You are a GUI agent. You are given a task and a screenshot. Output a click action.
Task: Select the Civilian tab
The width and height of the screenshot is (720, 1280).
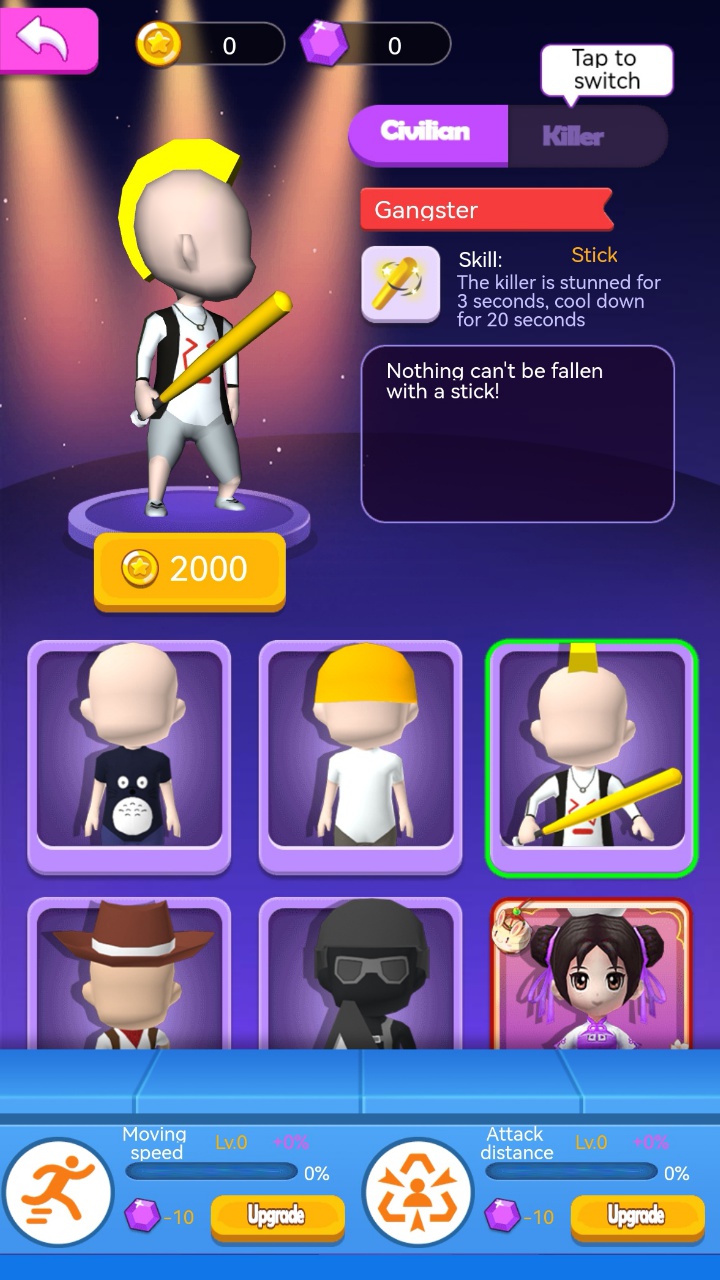[x=427, y=133]
